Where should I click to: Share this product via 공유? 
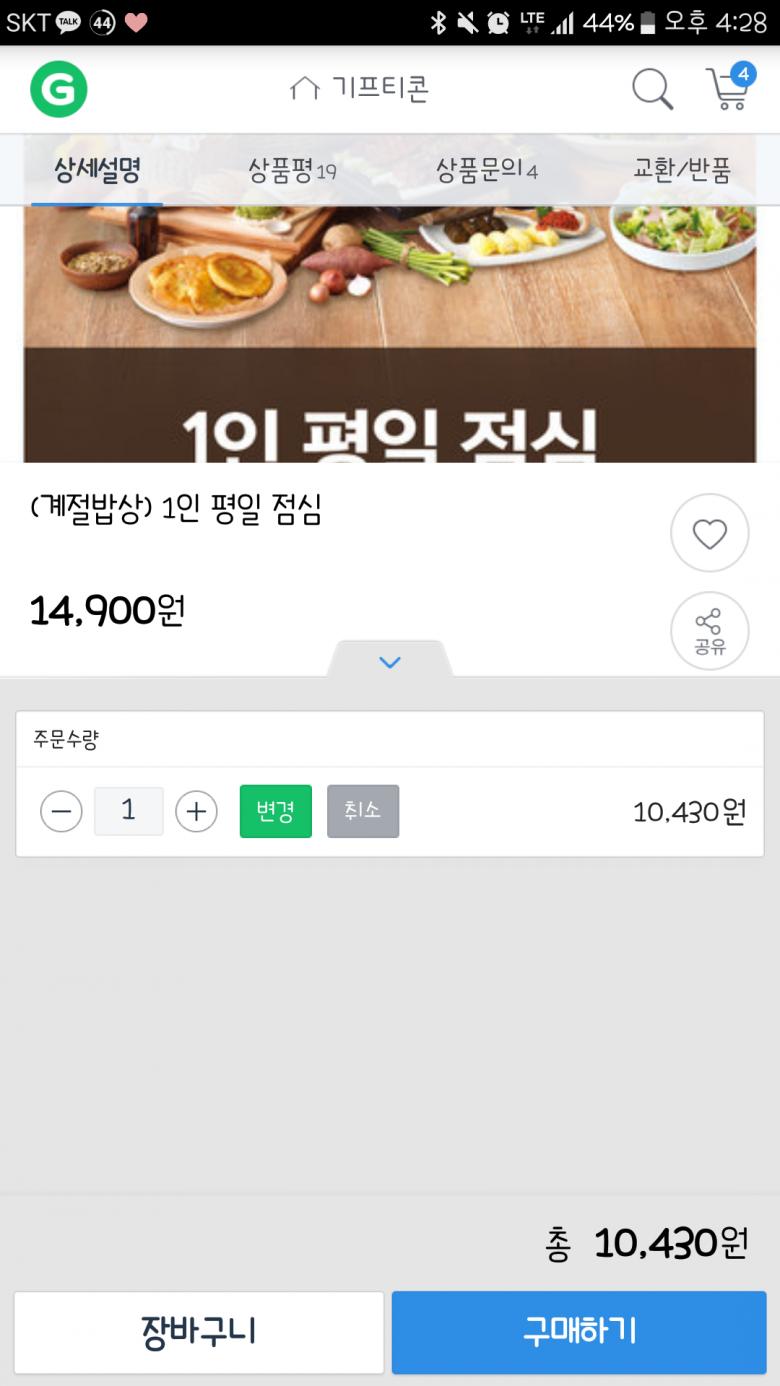709,631
